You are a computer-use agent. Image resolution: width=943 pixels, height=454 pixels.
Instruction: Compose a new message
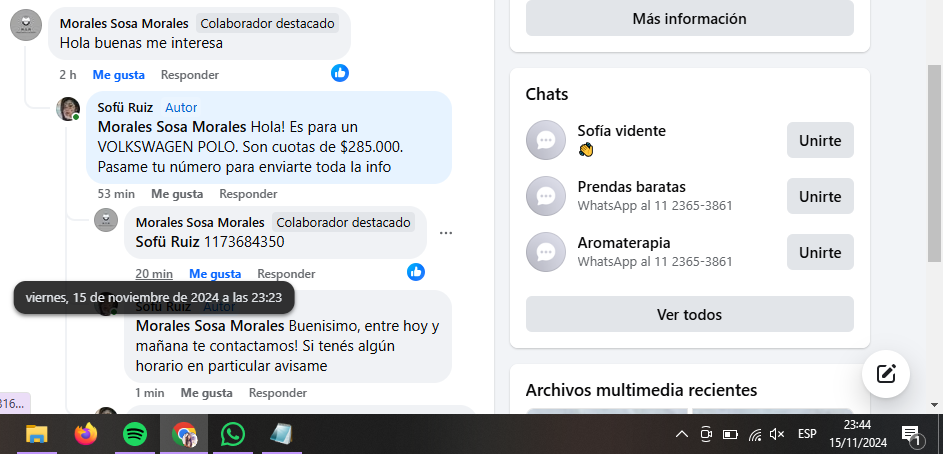[885, 374]
